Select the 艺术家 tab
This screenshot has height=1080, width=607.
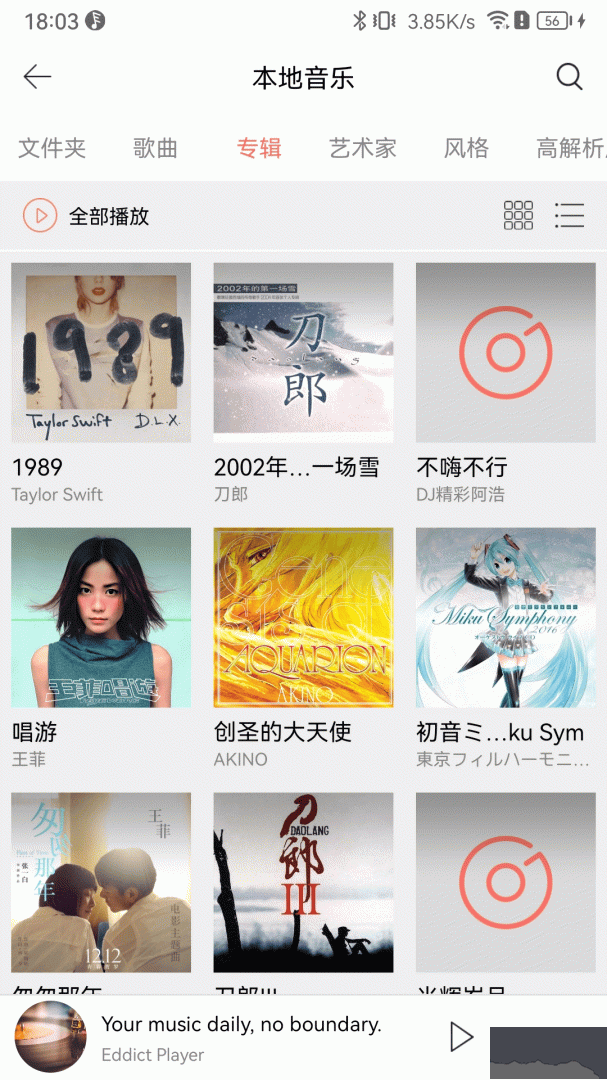coord(363,149)
